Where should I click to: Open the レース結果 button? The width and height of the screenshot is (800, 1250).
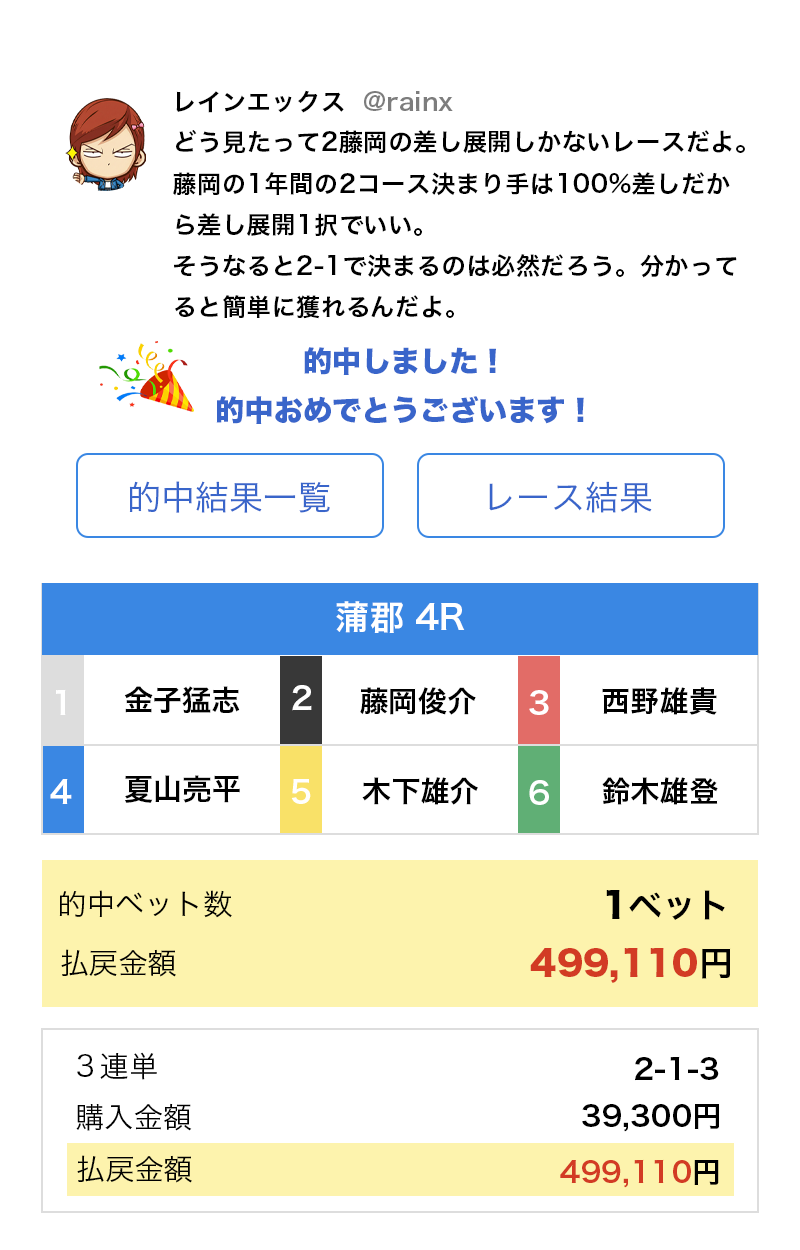(570, 496)
